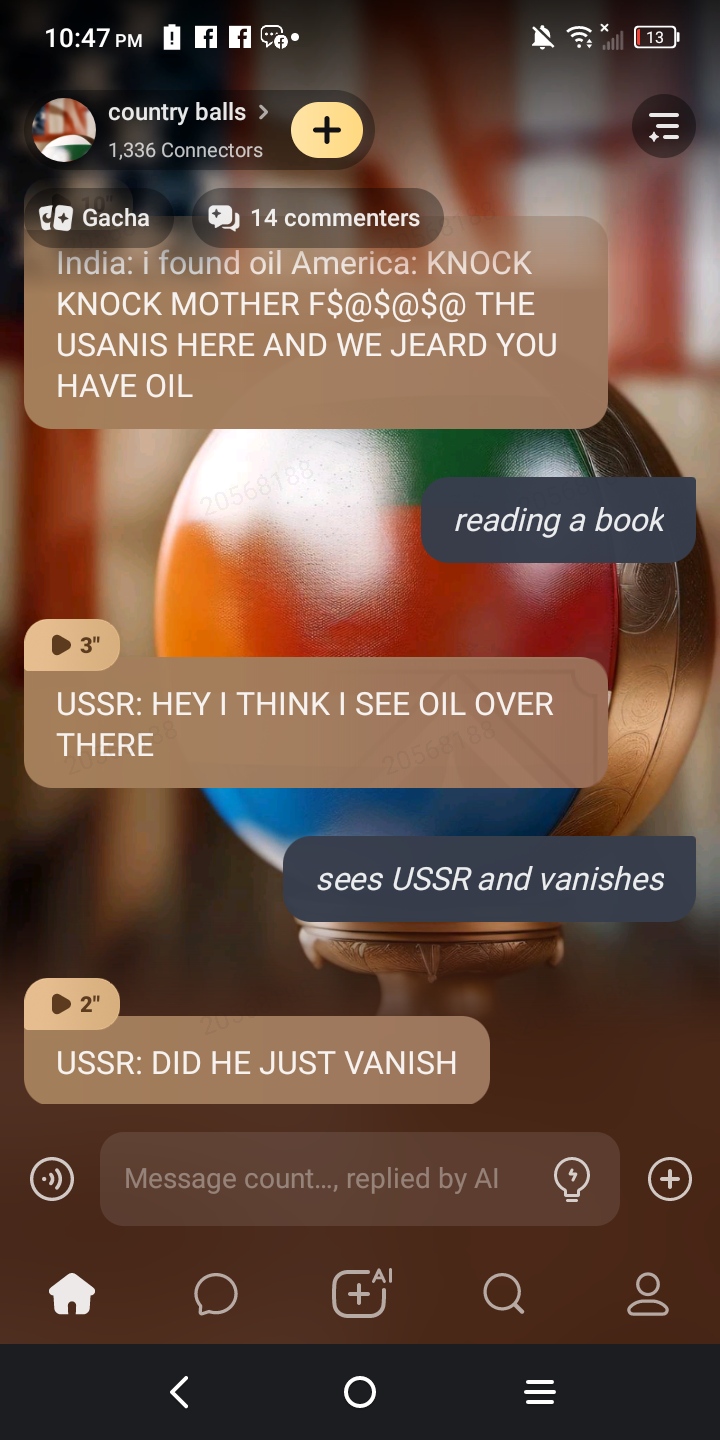
Task: Tap the lightbulb suggestion icon
Action: pyautogui.click(x=572, y=1179)
